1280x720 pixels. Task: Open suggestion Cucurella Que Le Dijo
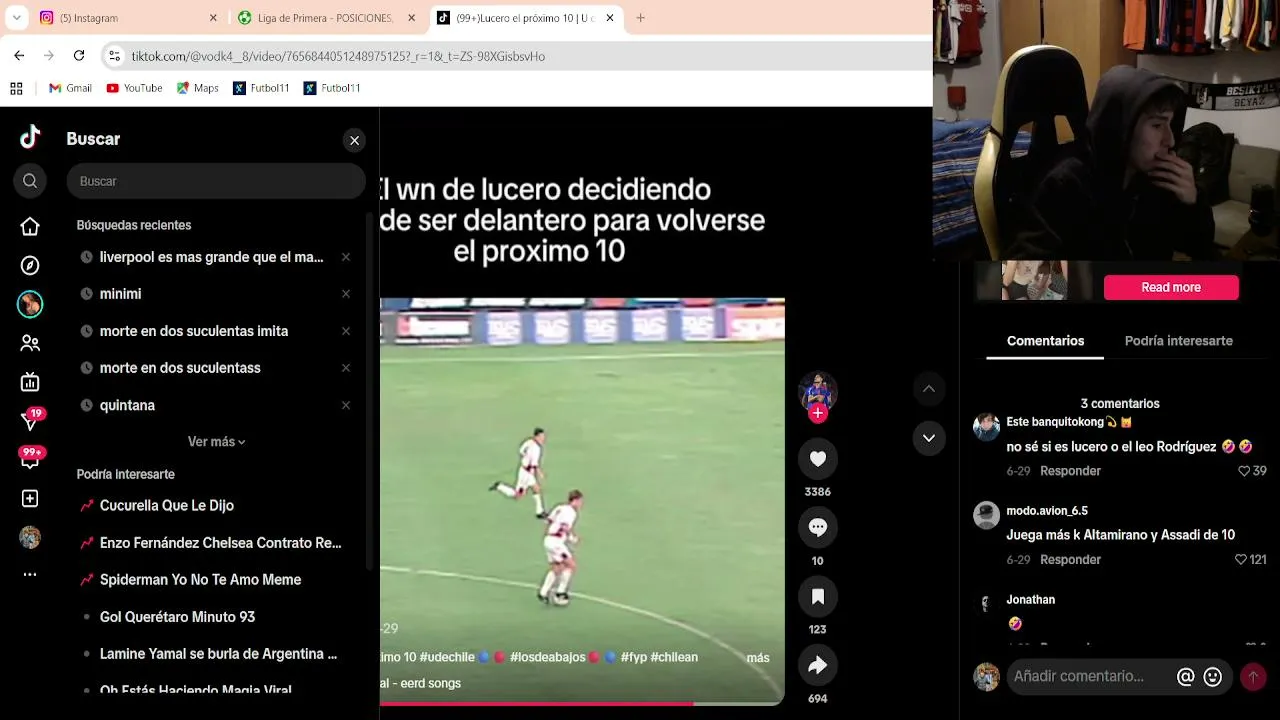click(167, 506)
